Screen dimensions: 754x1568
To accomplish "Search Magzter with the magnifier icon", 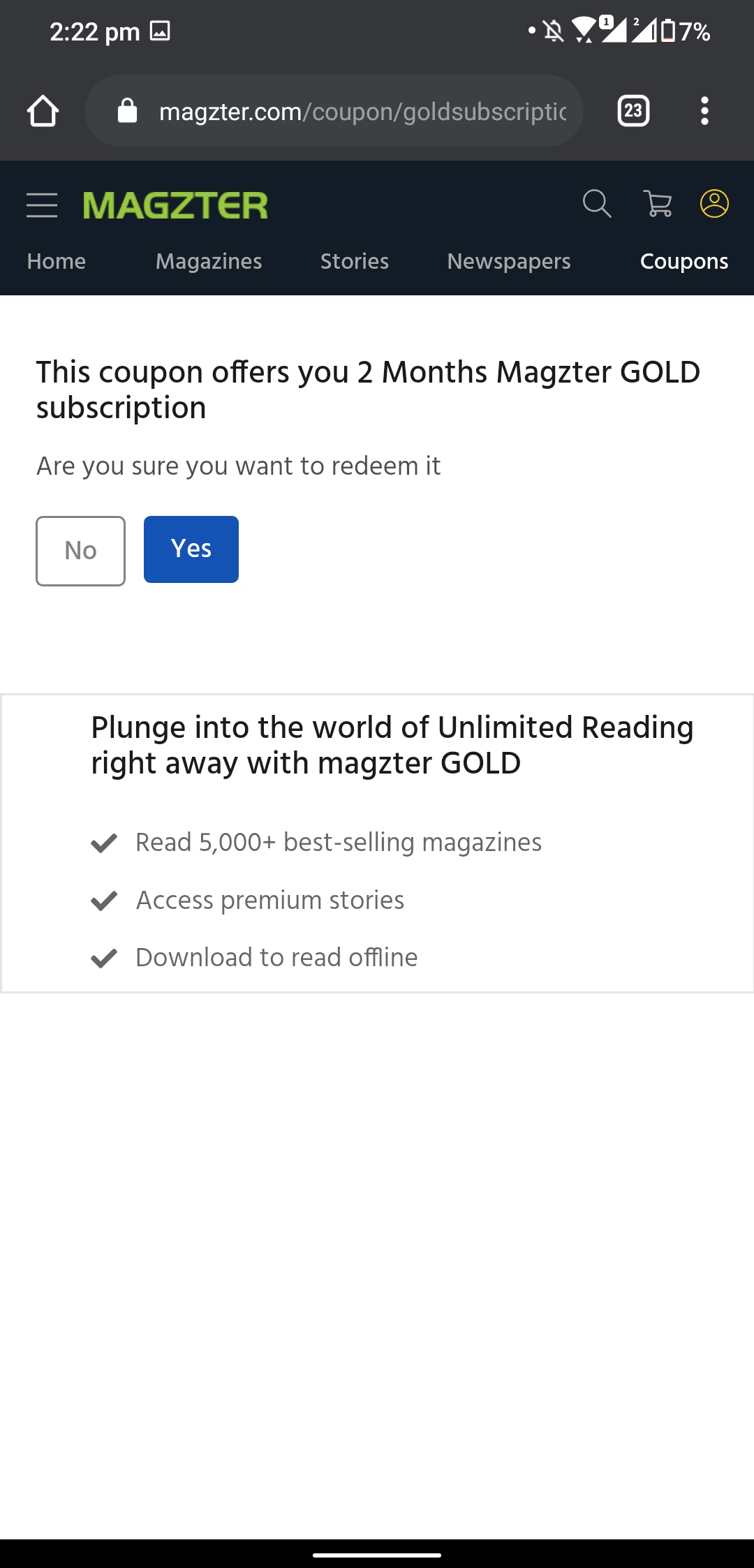I will 597,204.
